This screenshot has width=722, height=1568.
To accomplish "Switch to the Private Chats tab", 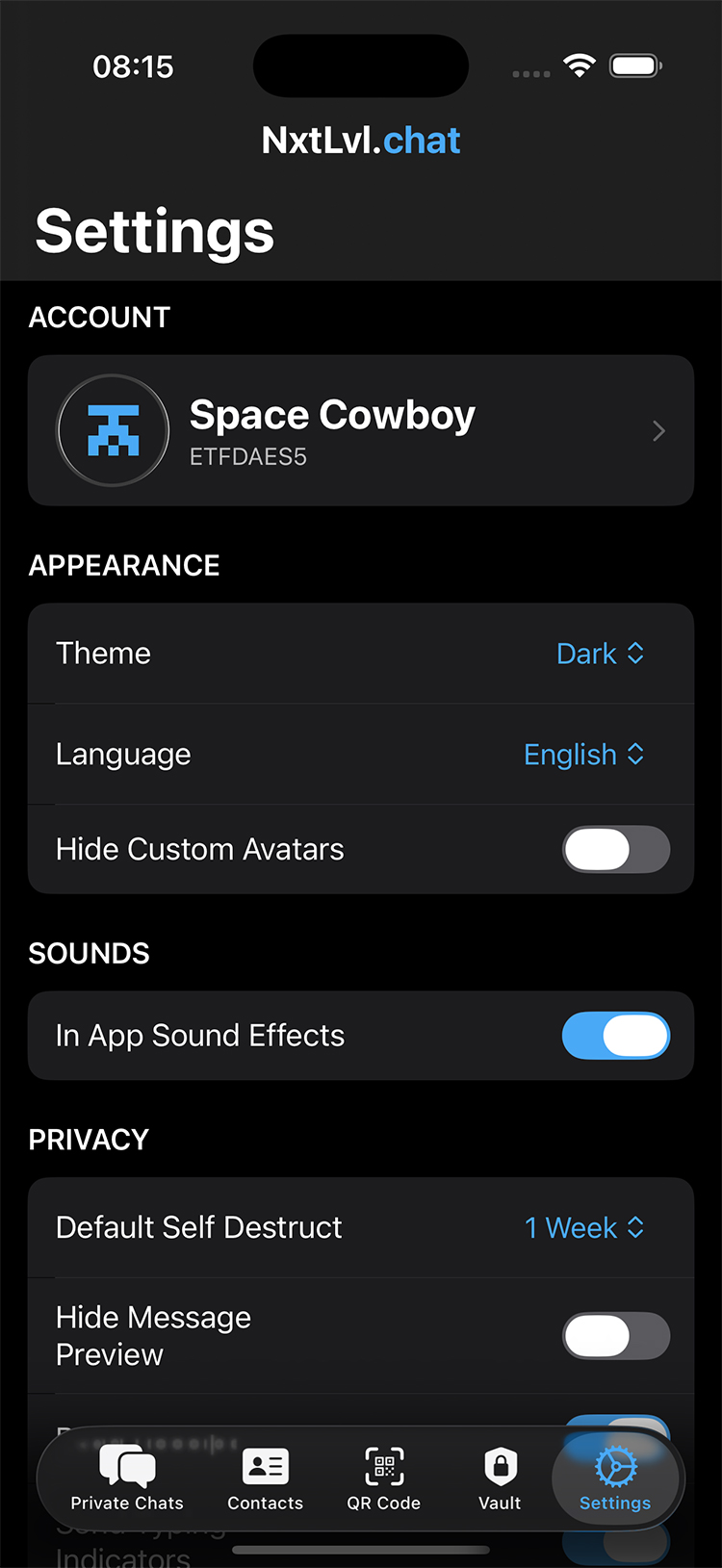I will pos(127,1478).
